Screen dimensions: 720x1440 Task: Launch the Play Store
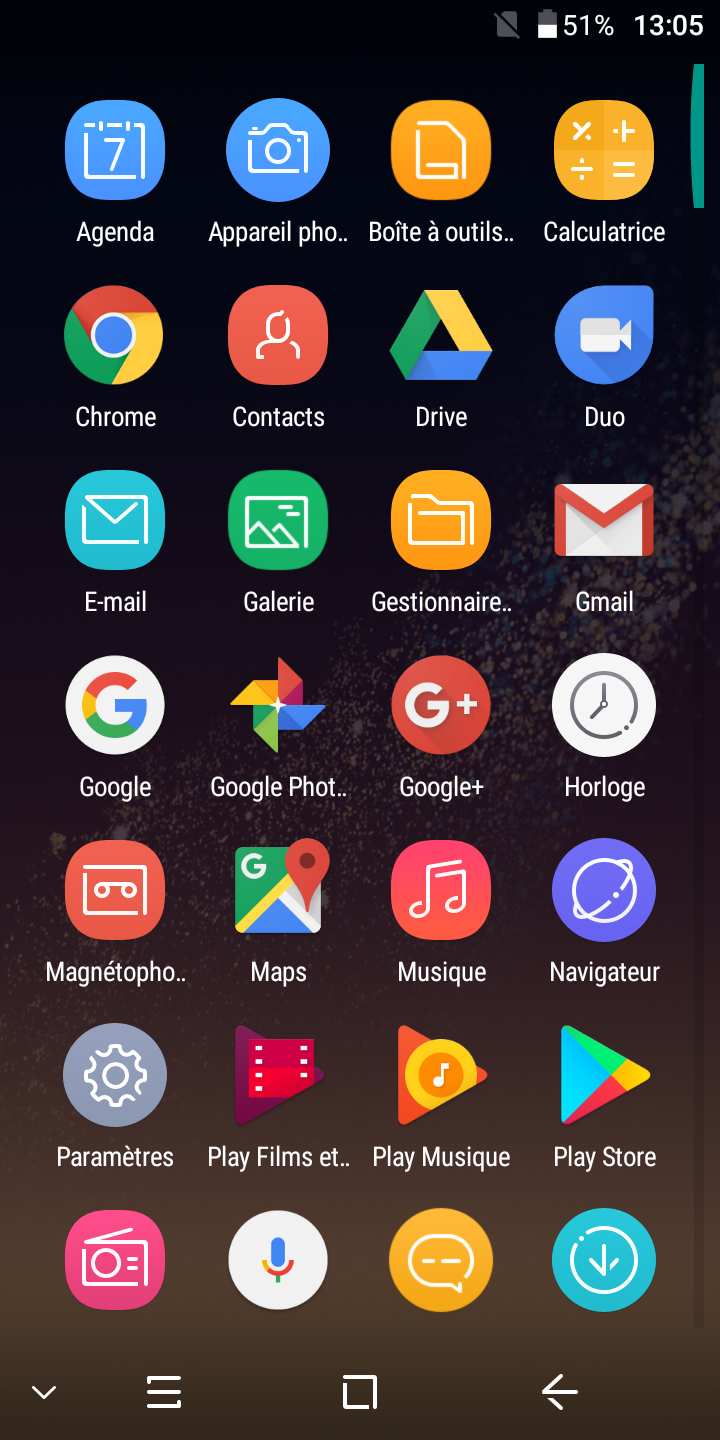pyautogui.click(x=604, y=1075)
